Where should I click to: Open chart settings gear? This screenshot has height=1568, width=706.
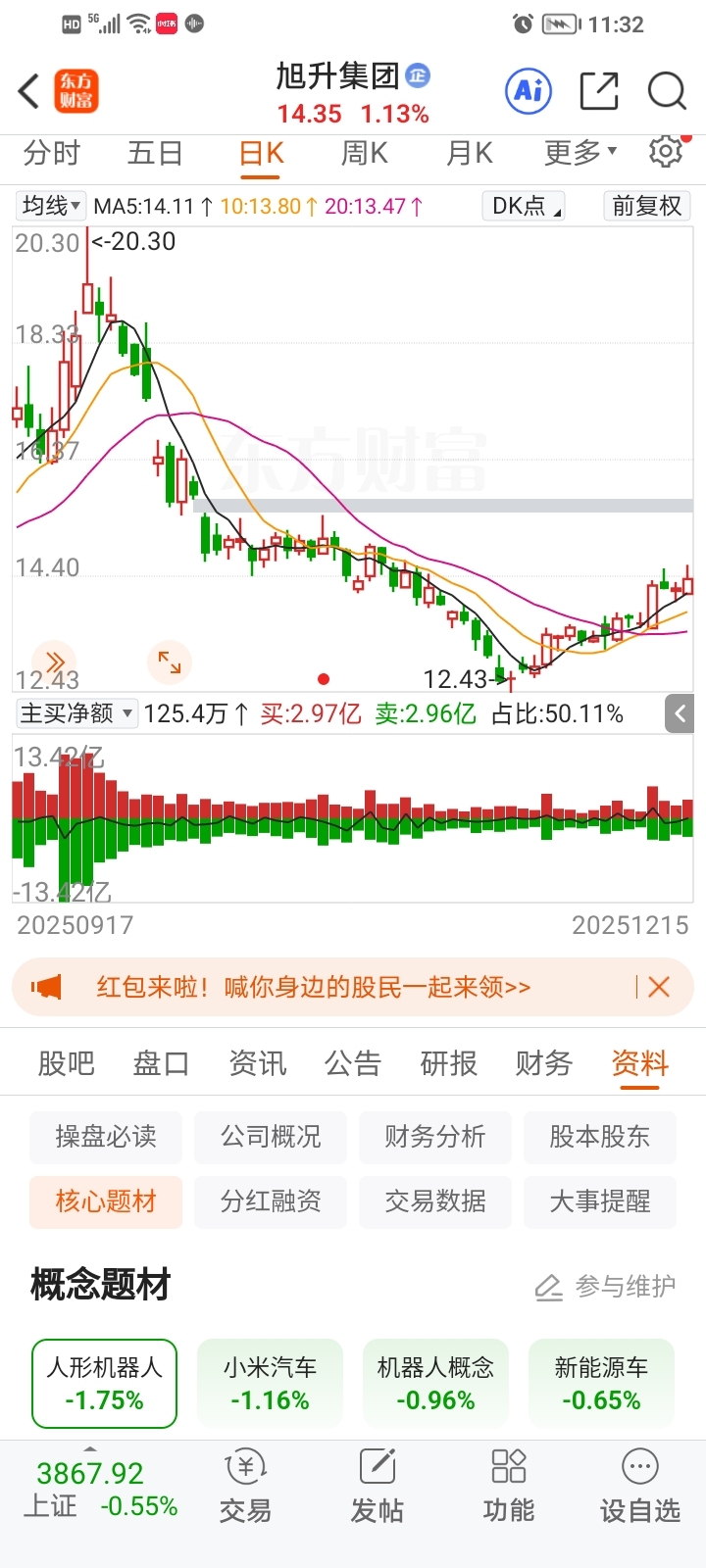[x=666, y=152]
